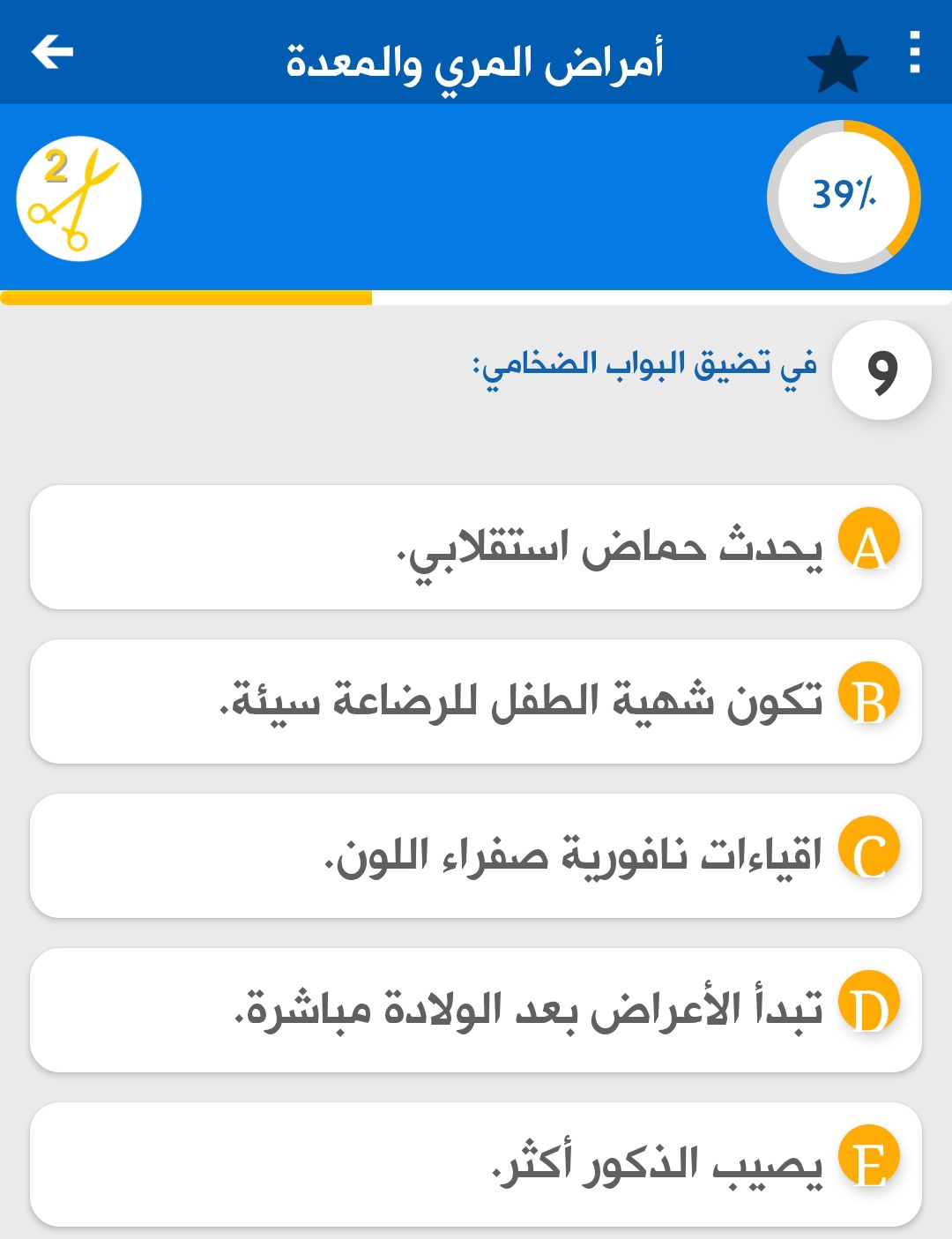This screenshot has width=952, height=1239.
Task: Select answer D about symptoms after birth
Action: (x=476, y=1010)
